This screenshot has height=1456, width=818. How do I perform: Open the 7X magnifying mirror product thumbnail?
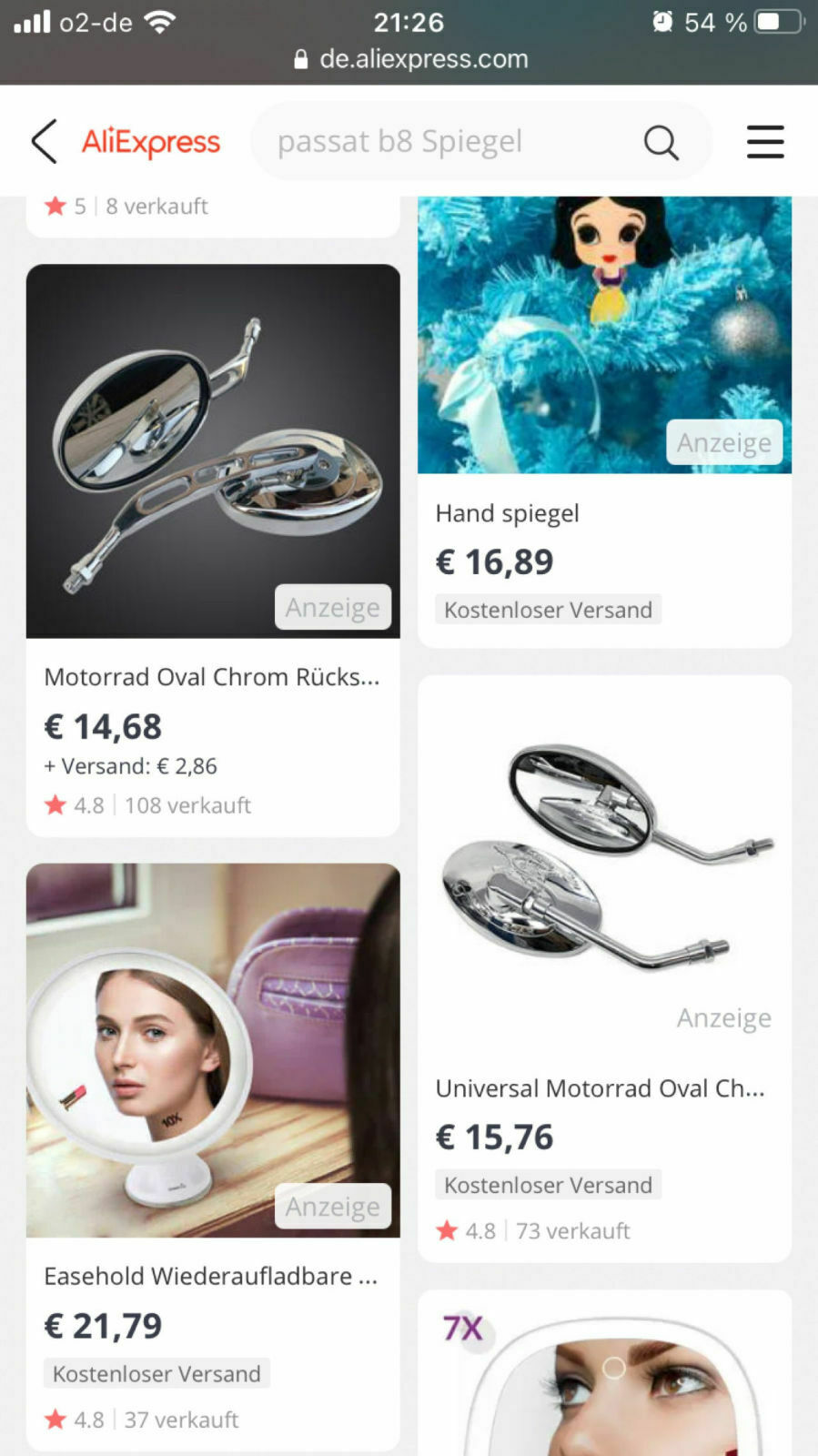604,1383
